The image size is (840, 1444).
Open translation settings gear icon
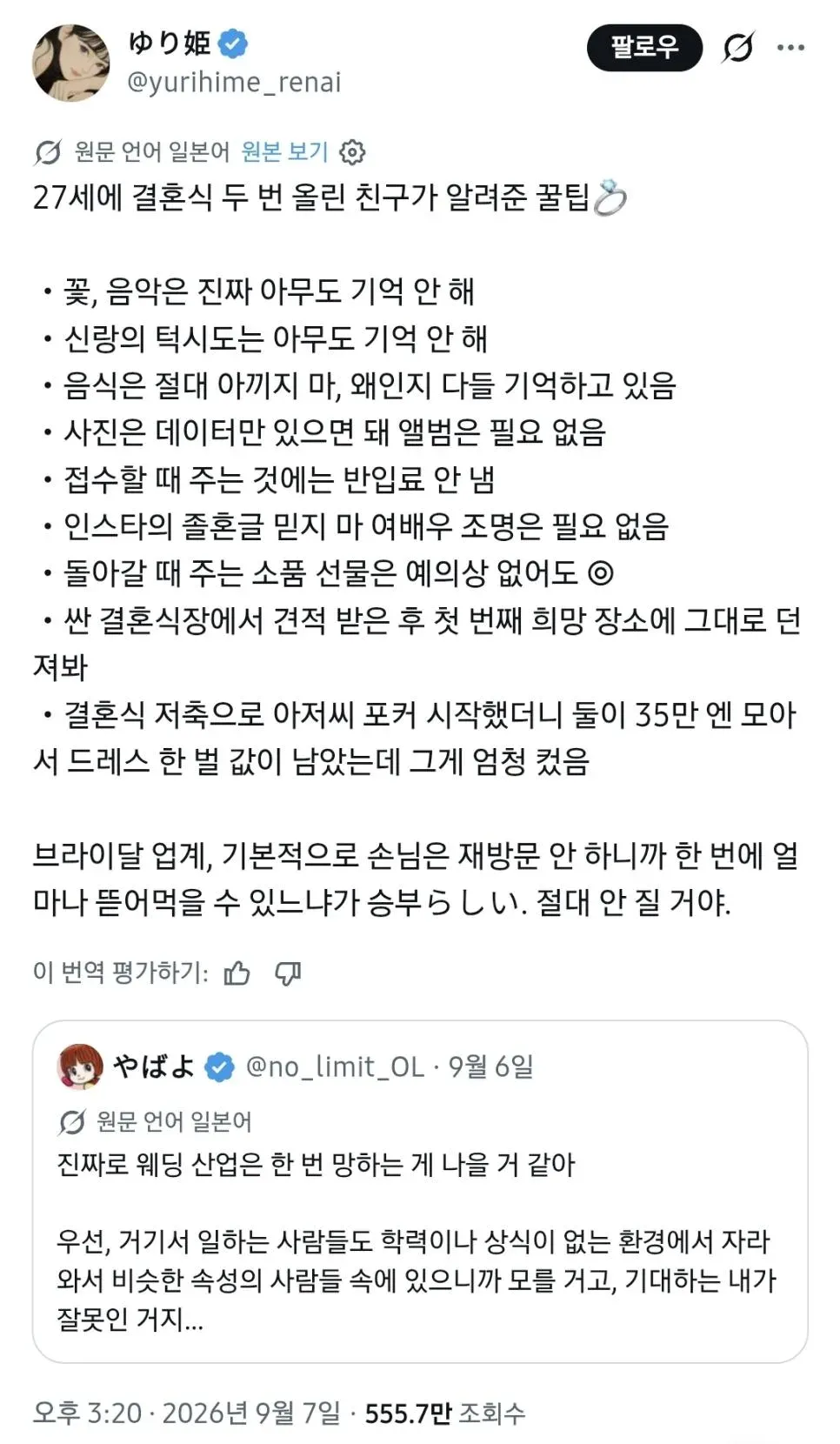pyautogui.click(x=352, y=152)
